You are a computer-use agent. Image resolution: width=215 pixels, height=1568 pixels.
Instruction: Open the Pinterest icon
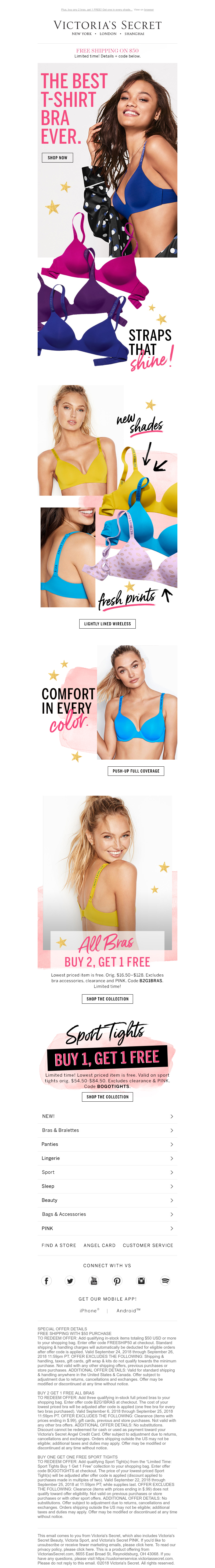tap(117, 1281)
